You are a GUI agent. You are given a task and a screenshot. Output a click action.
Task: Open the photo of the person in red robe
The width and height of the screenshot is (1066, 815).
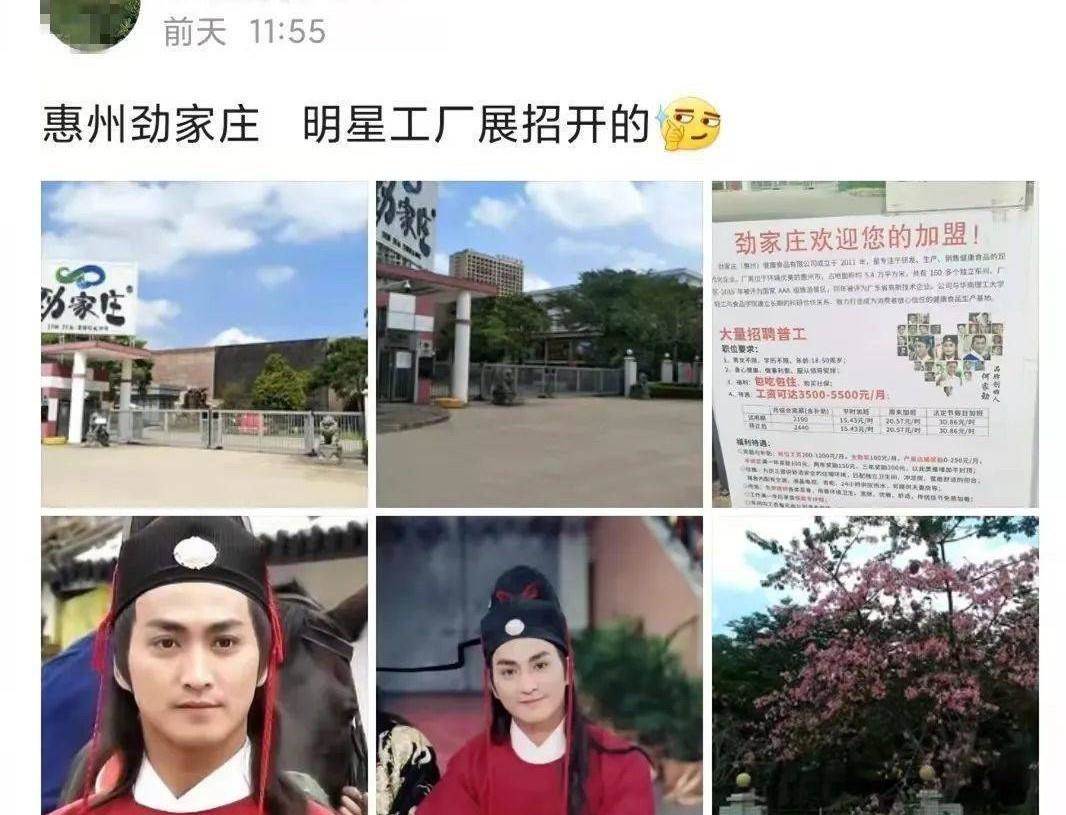point(539,665)
